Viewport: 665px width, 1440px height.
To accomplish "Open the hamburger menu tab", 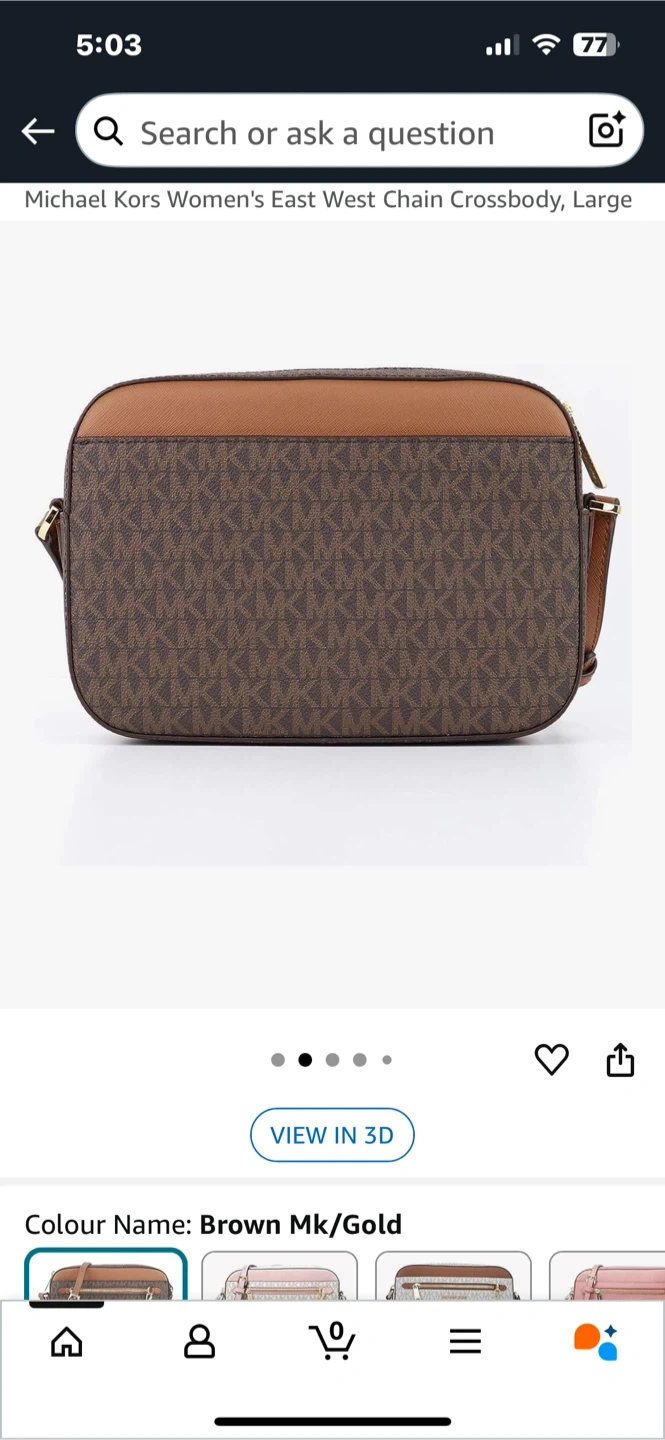I will click(465, 1342).
